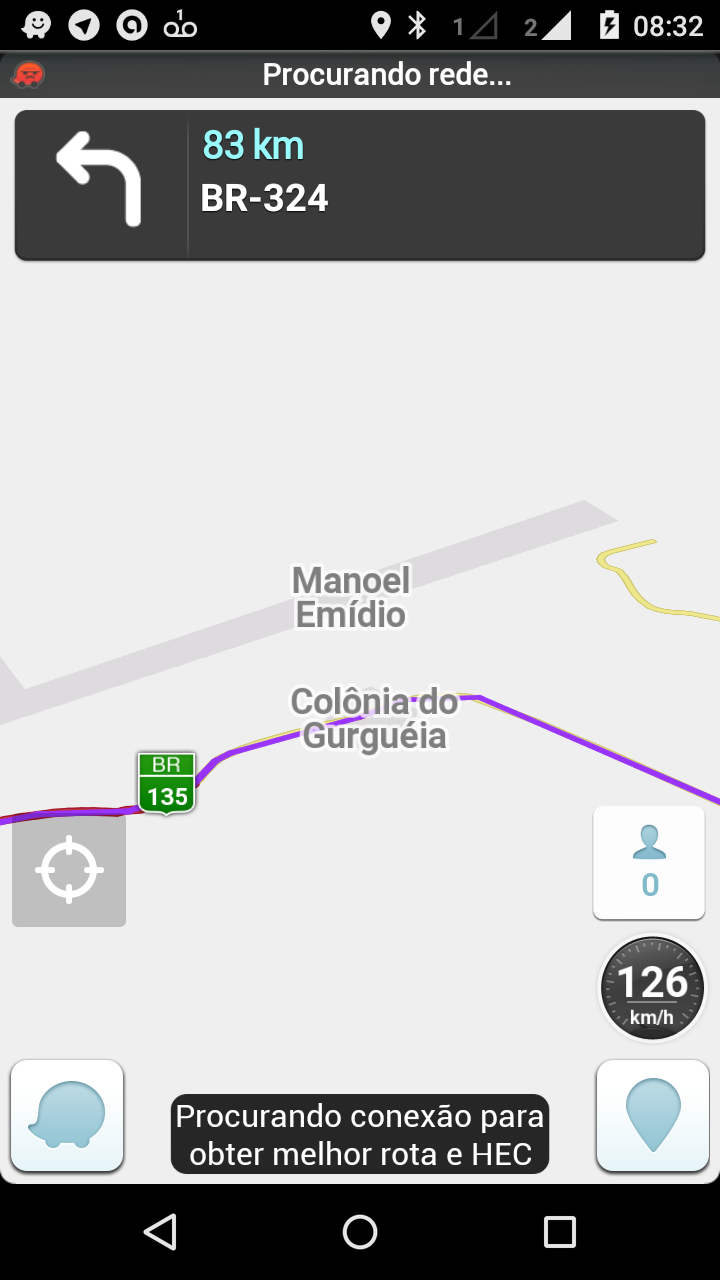This screenshot has width=720, height=1280.
Task: Tap the map pin report icon
Action: click(652, 1116)
